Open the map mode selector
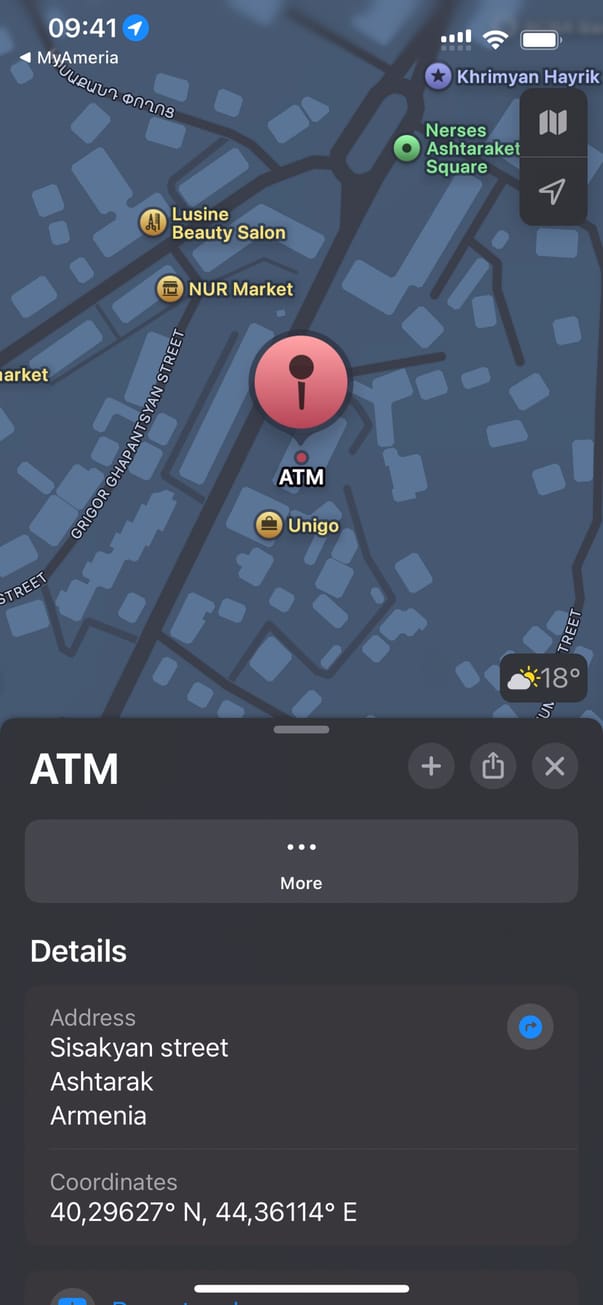603x1305 pixels. click(x=553, y=123)
